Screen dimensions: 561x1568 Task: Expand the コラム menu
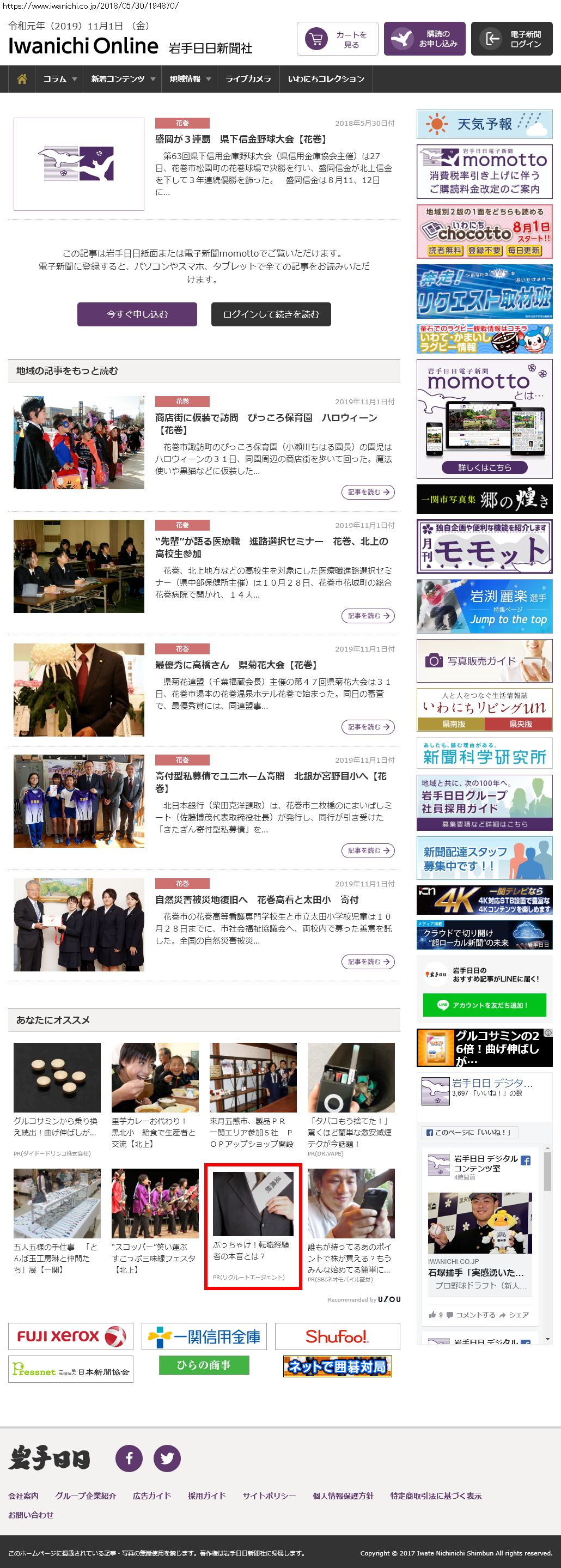59,79
